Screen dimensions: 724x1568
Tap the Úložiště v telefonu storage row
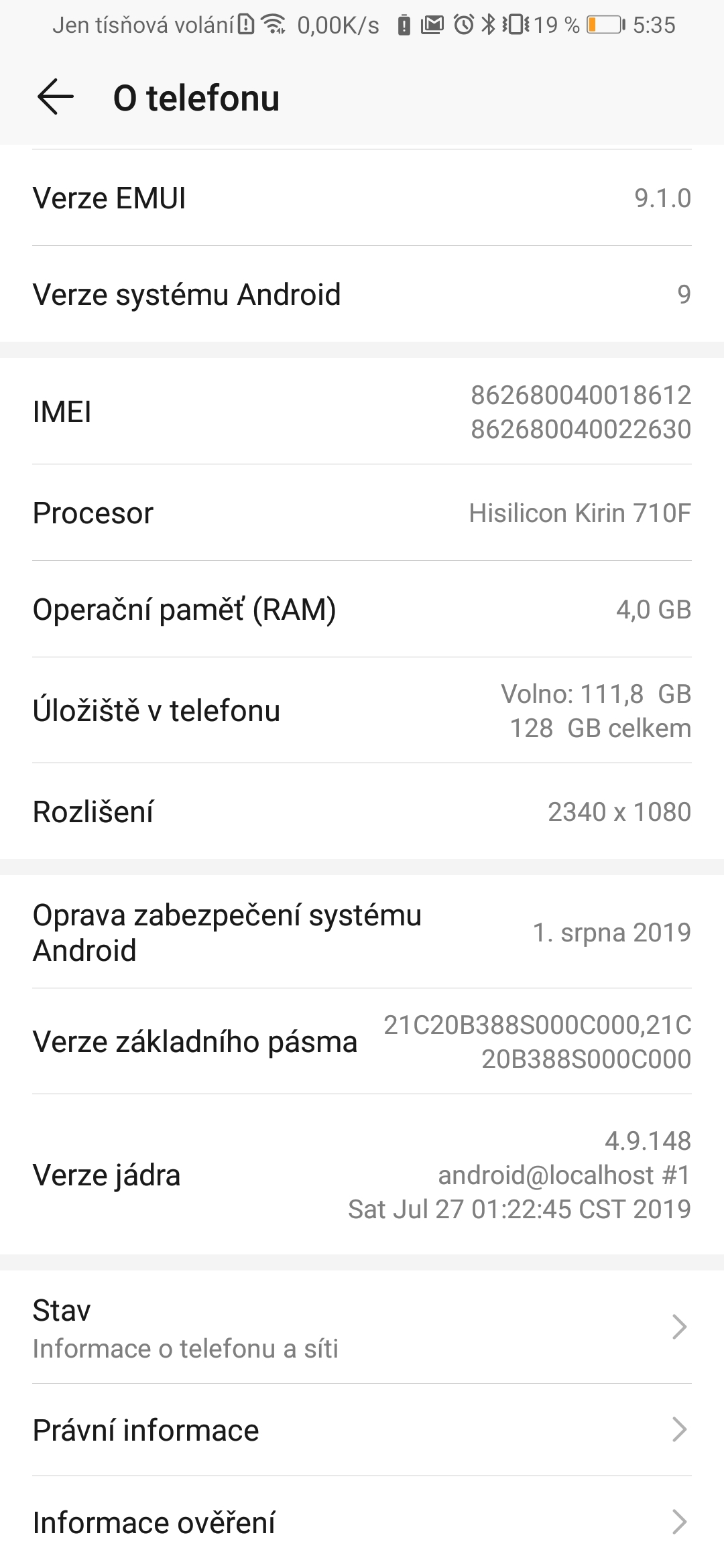point(362,712)
